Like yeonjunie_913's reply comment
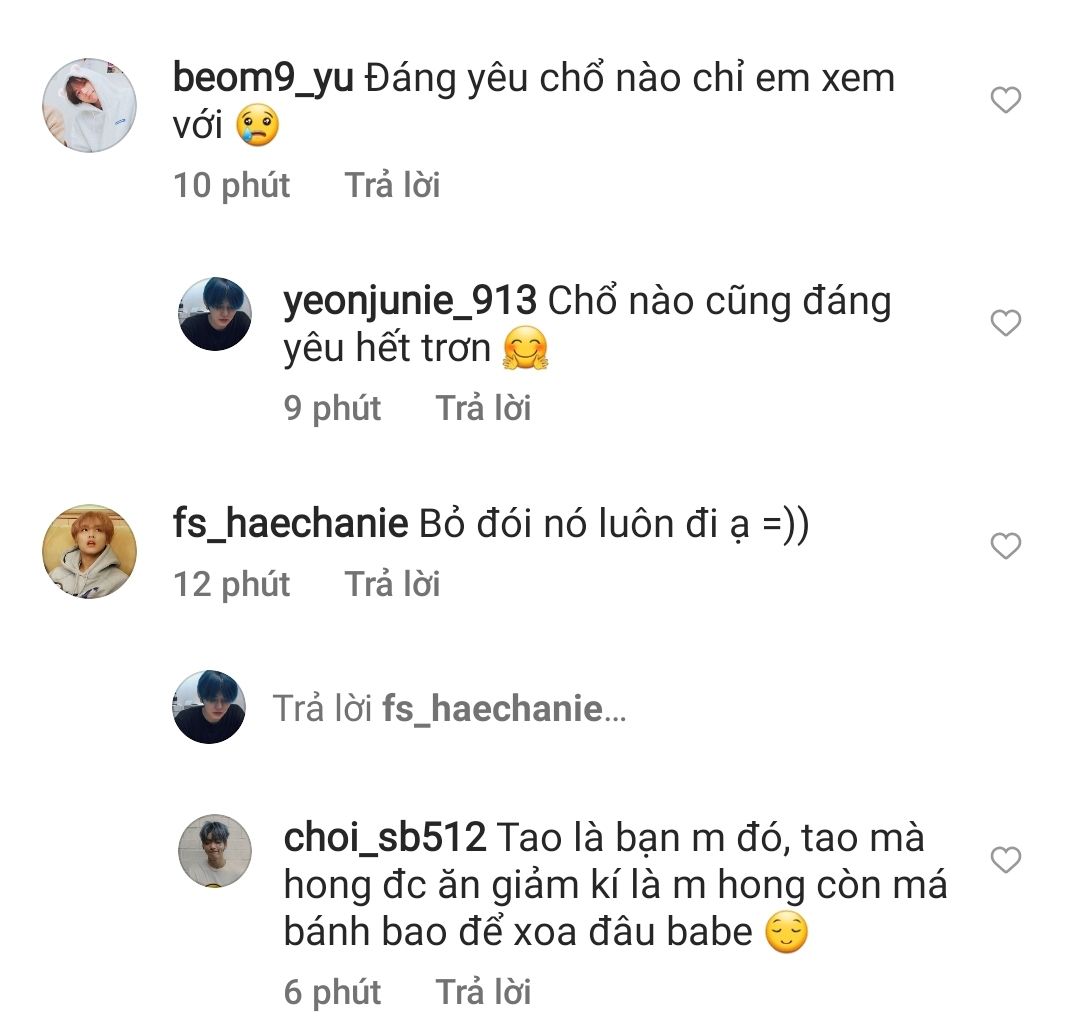This screenshot has width=1080, height=1031. pyautogui.click(x=1005, y=323)
